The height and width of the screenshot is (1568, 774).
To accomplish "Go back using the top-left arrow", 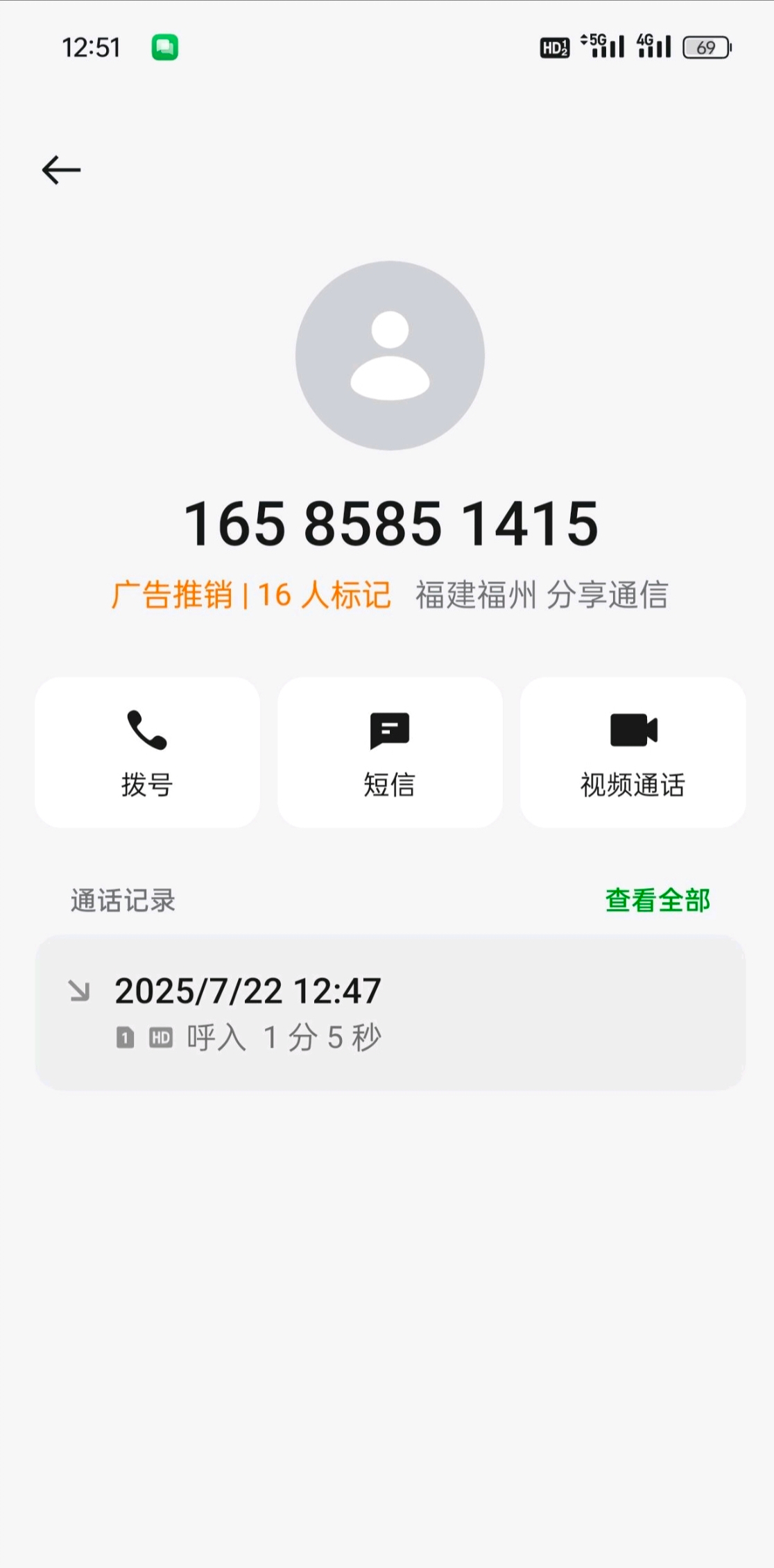I will (x=61, y=170).
